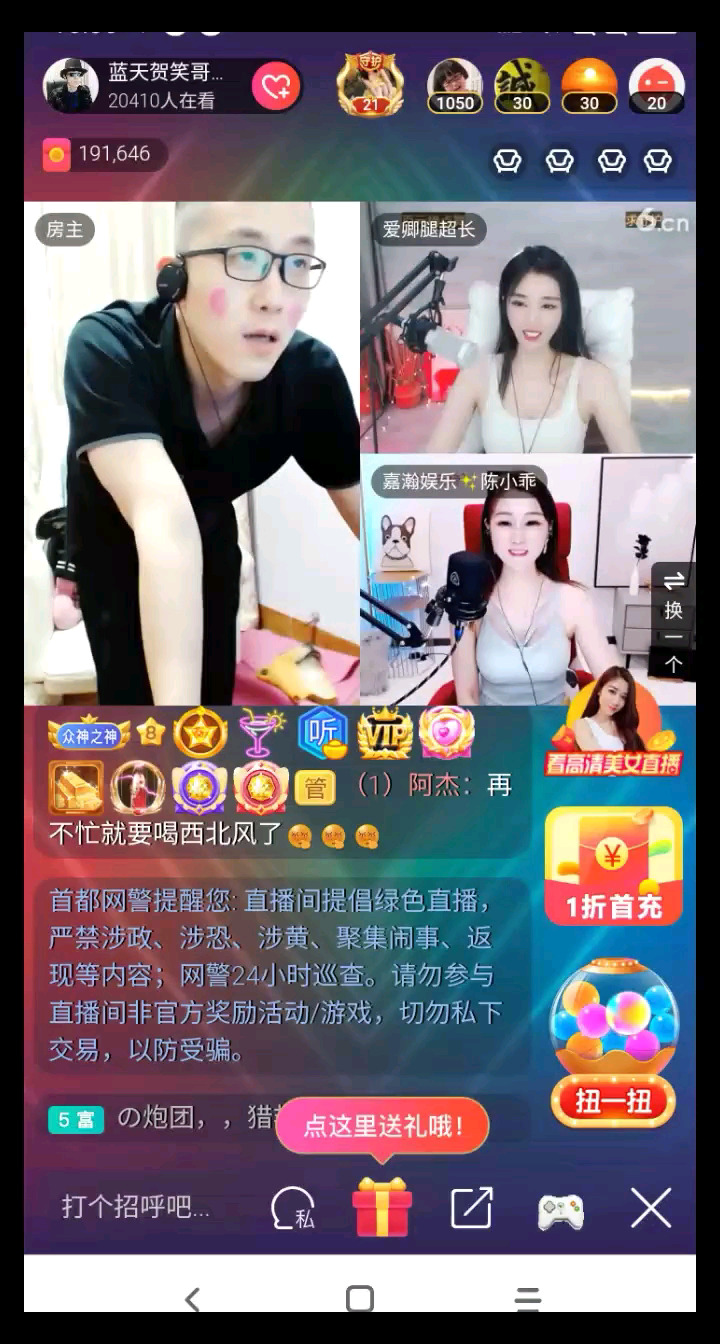The height and width of the screenshot is (1344, 720).
Task: Switch rooms using 换一个 button
Action: (x=674, y=621)
